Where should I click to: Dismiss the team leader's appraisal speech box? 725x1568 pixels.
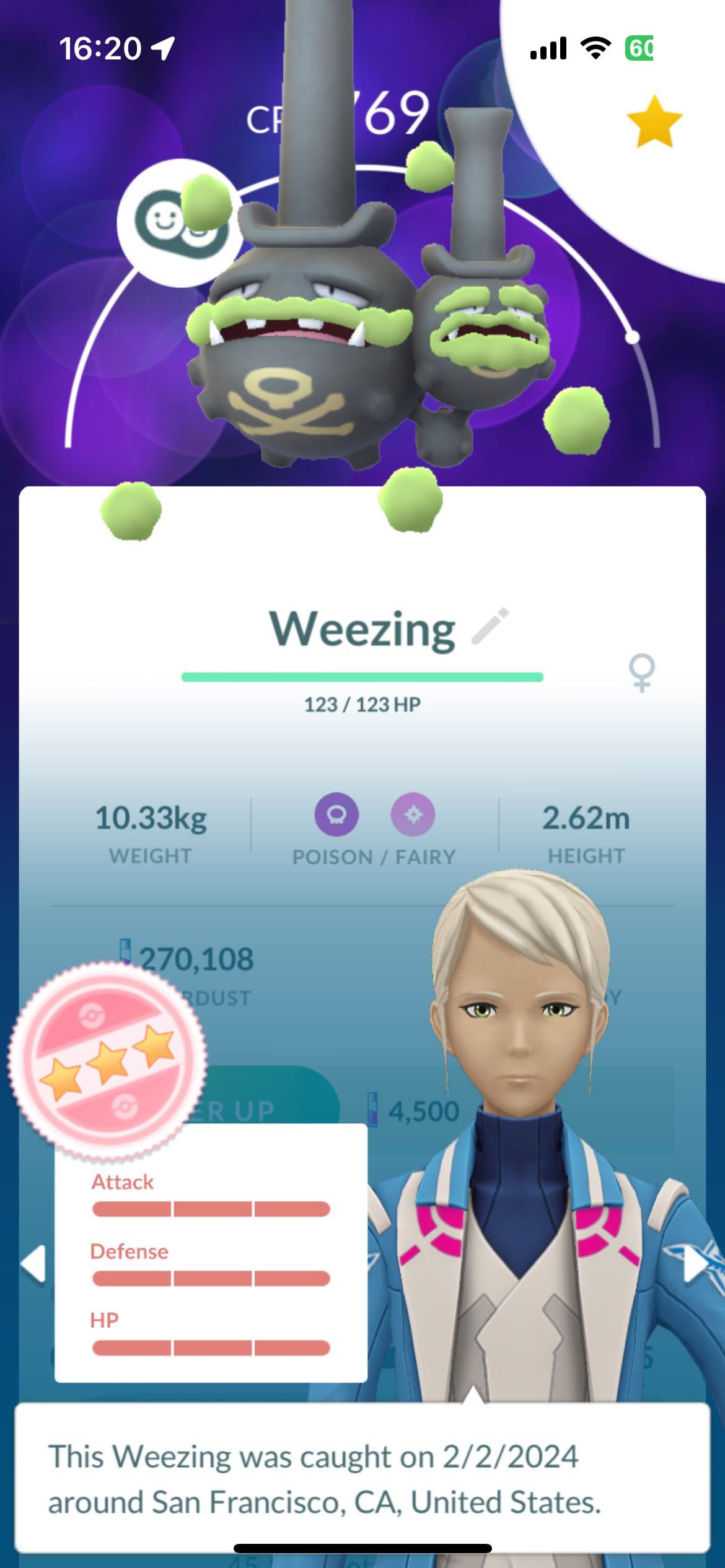click(x=362, y=1478)
